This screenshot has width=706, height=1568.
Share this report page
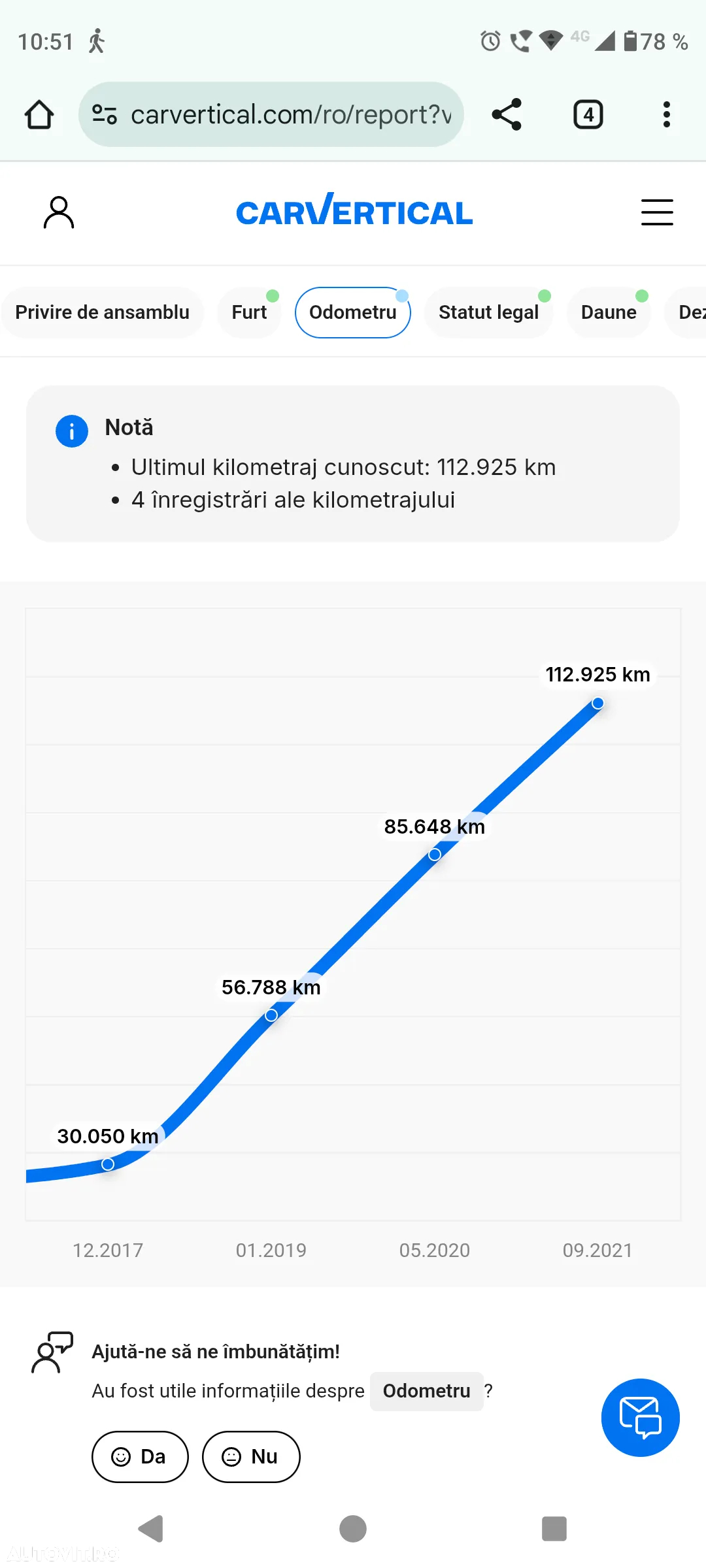point(507,115)
